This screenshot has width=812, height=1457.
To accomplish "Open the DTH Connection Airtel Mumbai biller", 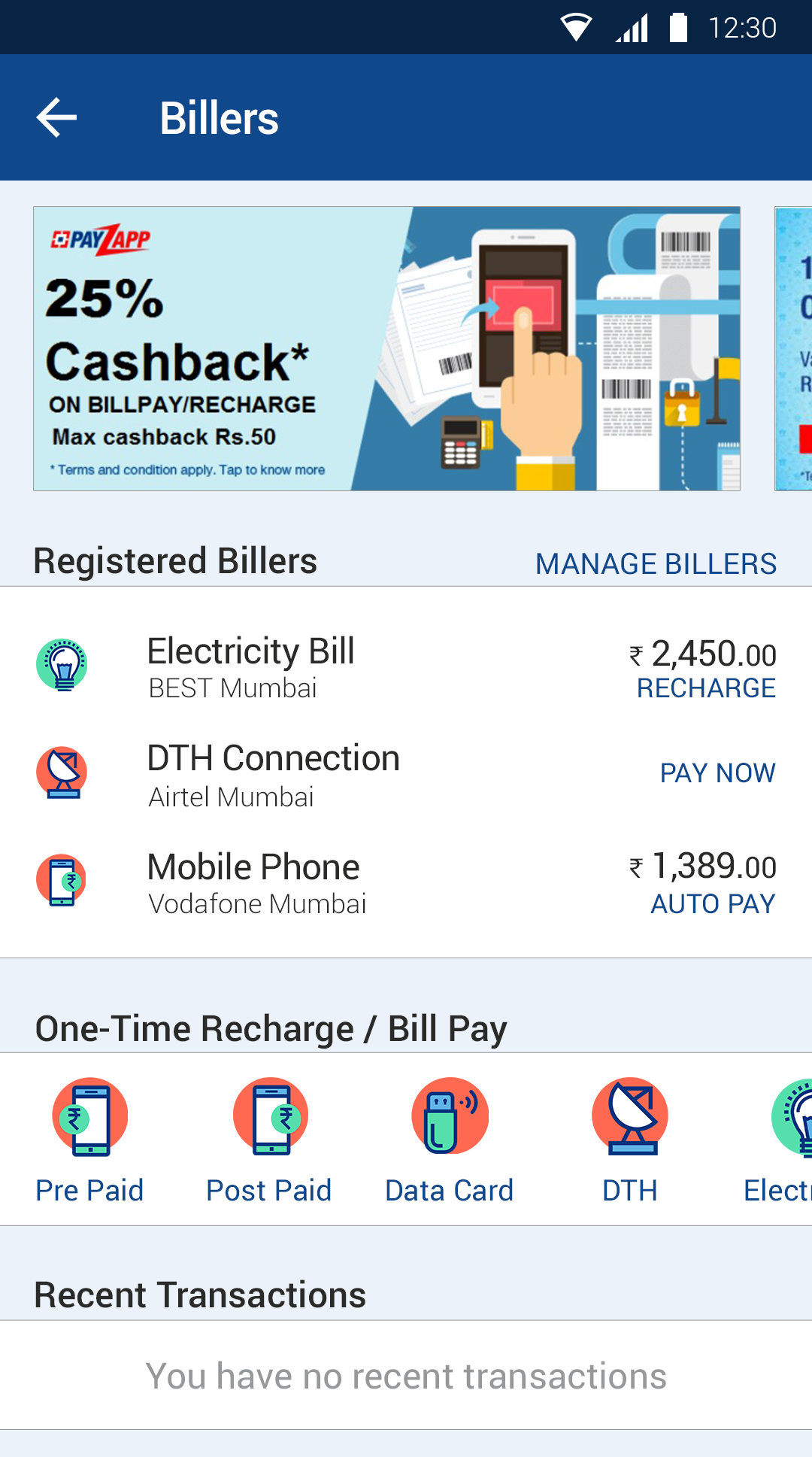I will (x=406, y=774).
